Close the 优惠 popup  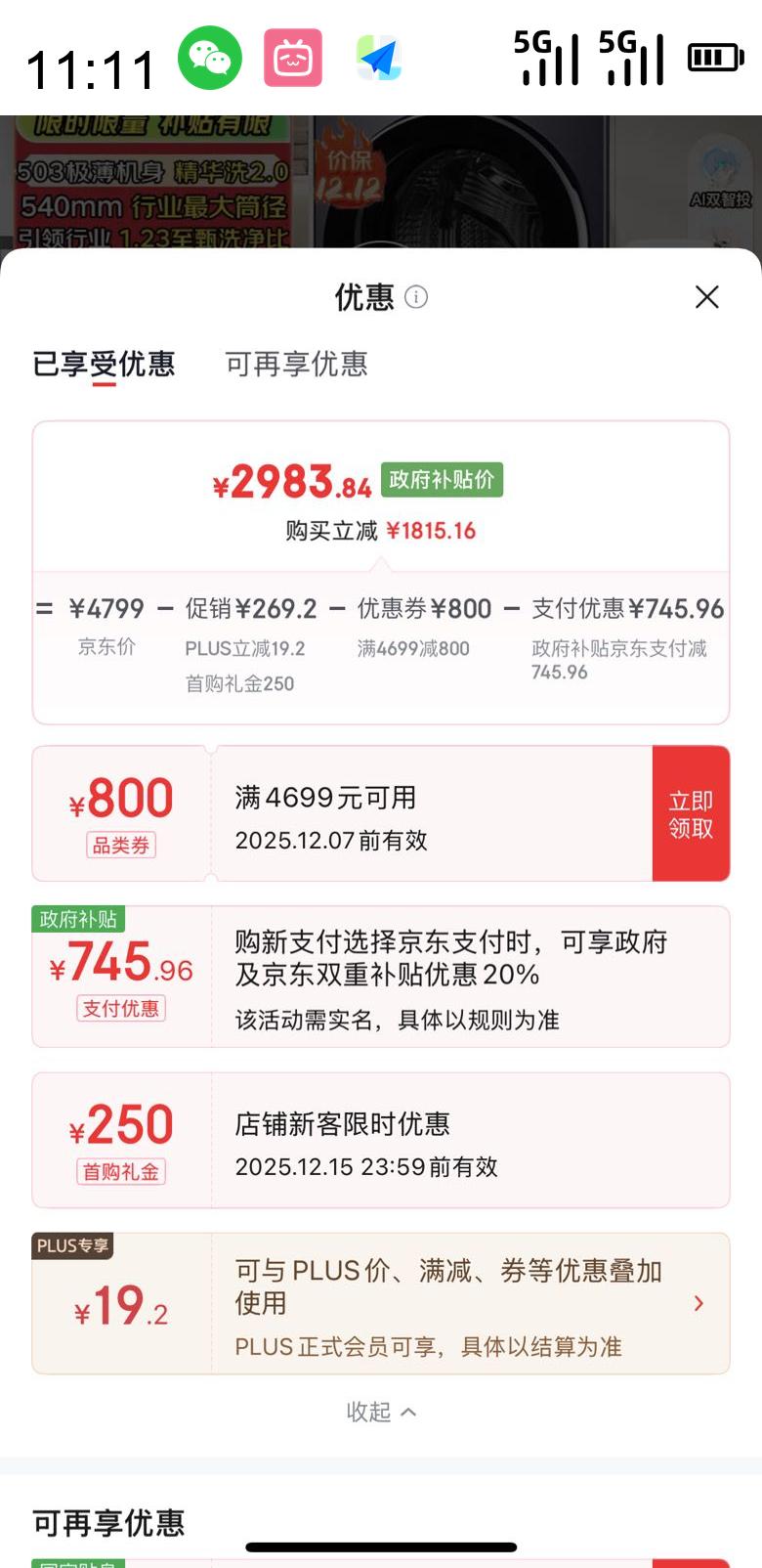click(706, 297)
